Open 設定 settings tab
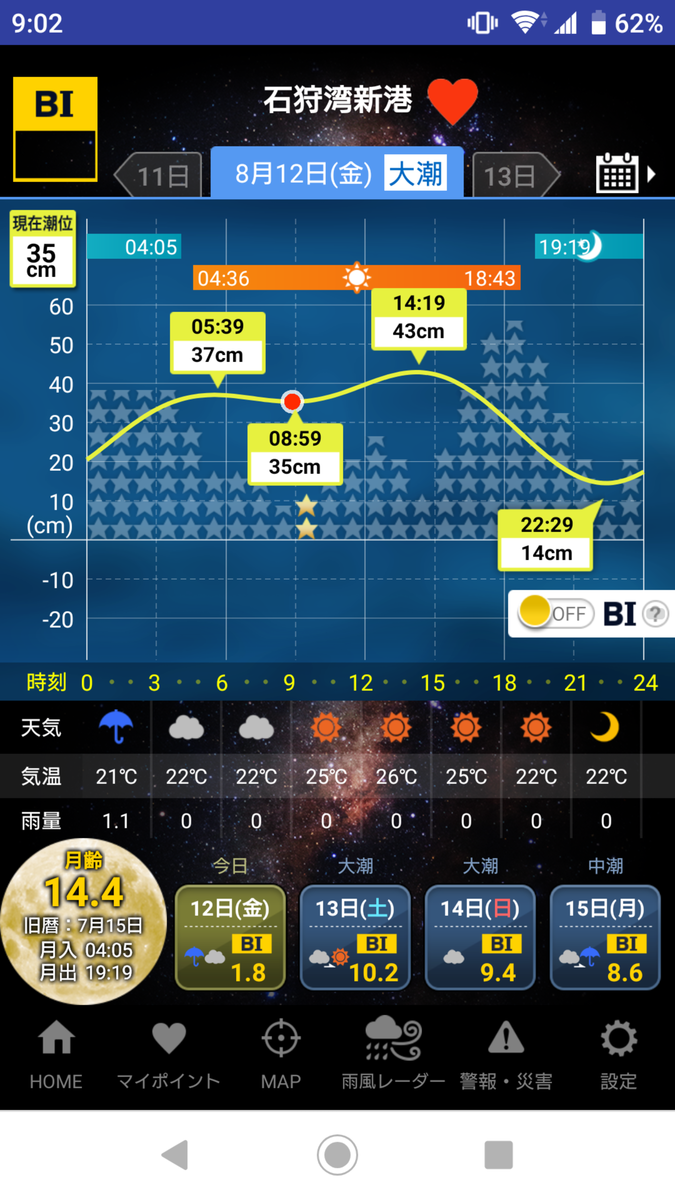Viewport: 675px width, 1200px height. pyautogui.click(x=618, y=1056)
